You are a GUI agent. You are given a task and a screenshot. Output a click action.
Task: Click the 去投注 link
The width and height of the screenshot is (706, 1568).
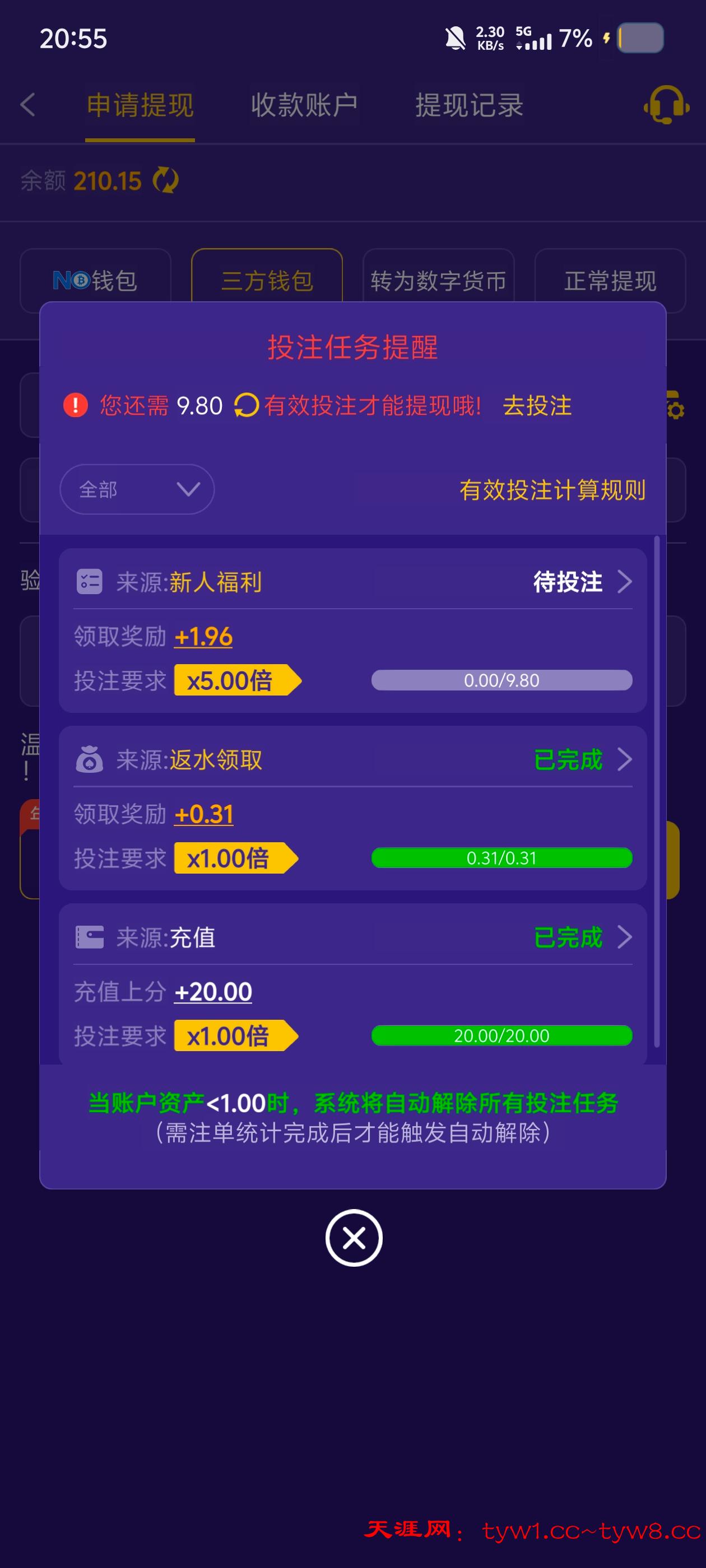click(537, 405)
